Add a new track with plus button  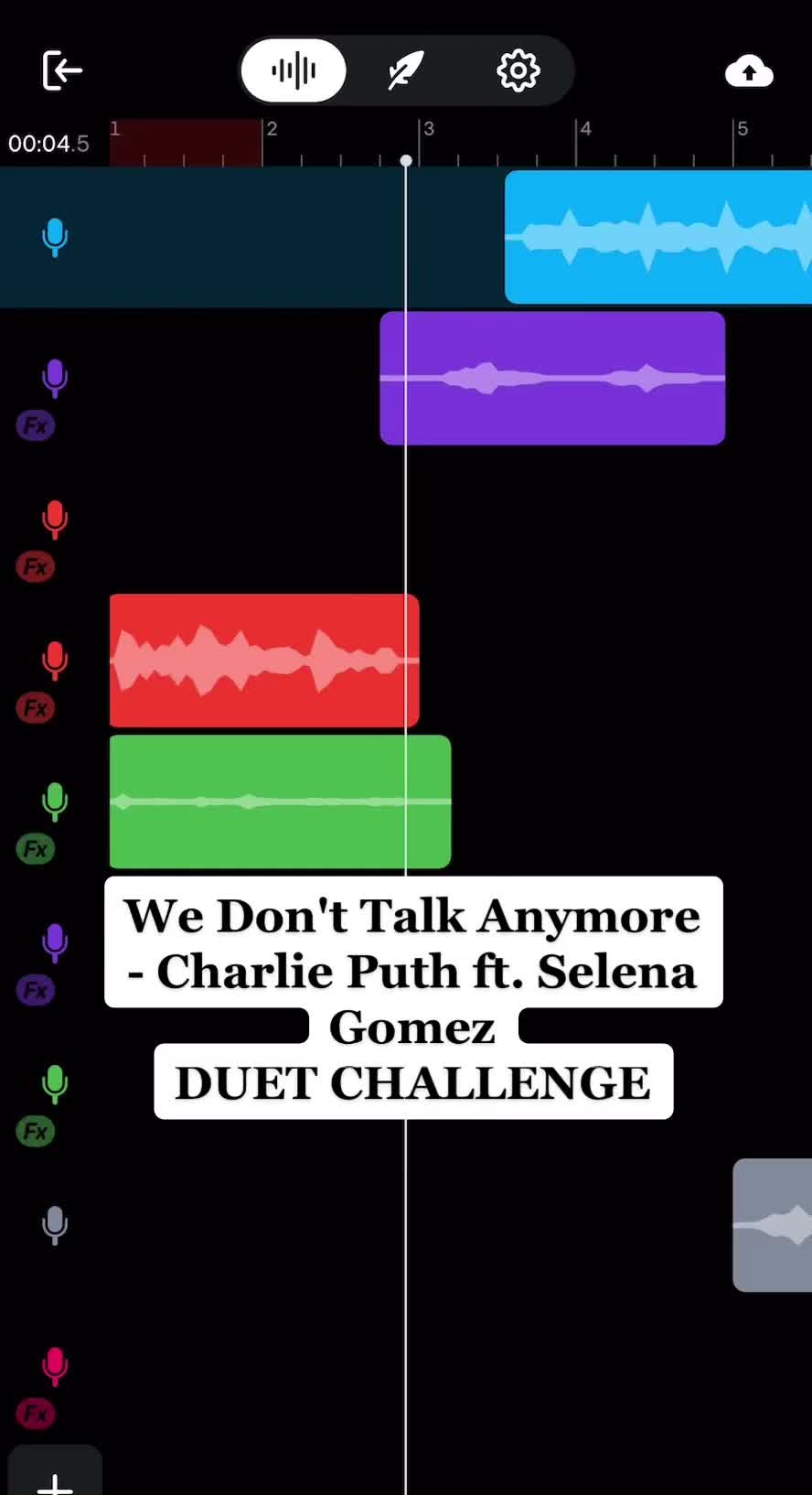pos(55,1473)
